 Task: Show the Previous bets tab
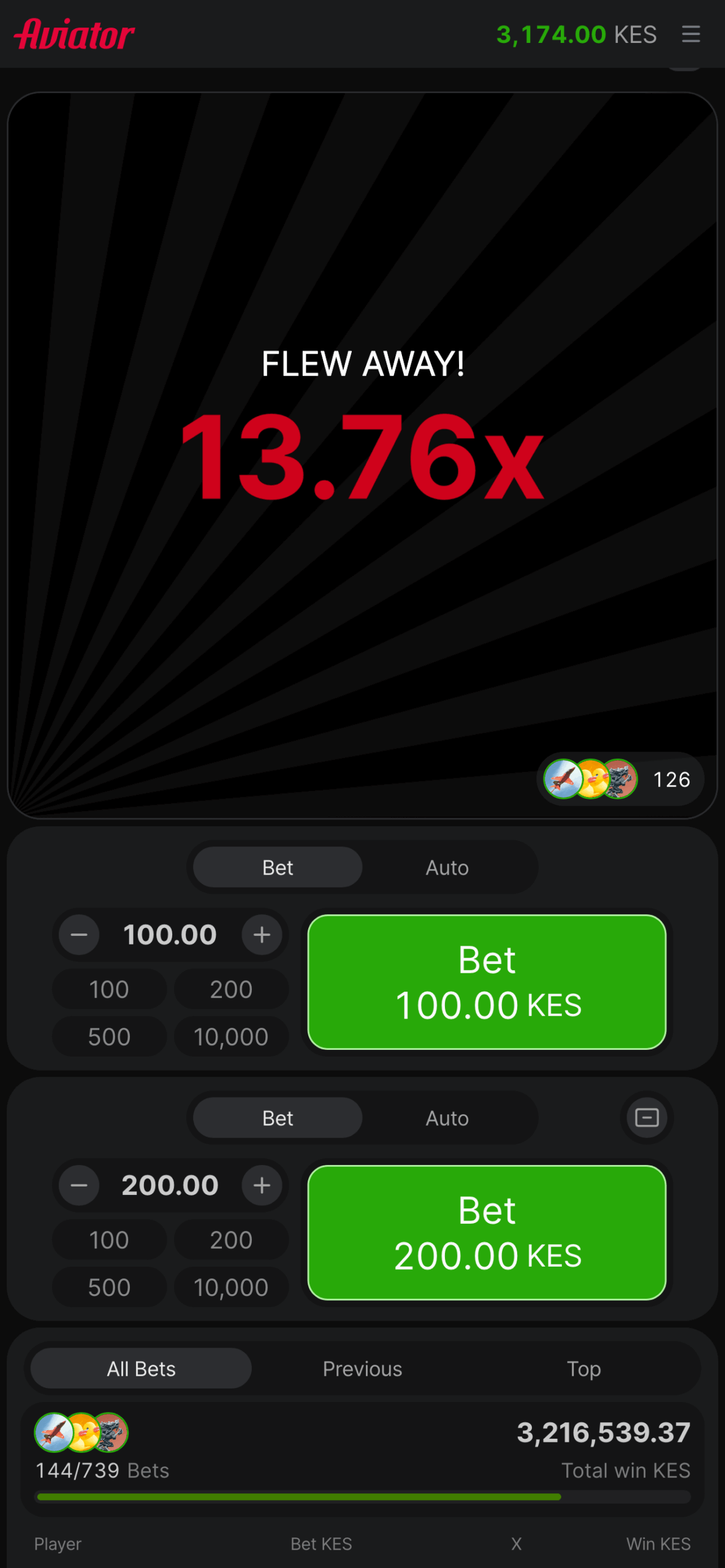point(362,1368)
